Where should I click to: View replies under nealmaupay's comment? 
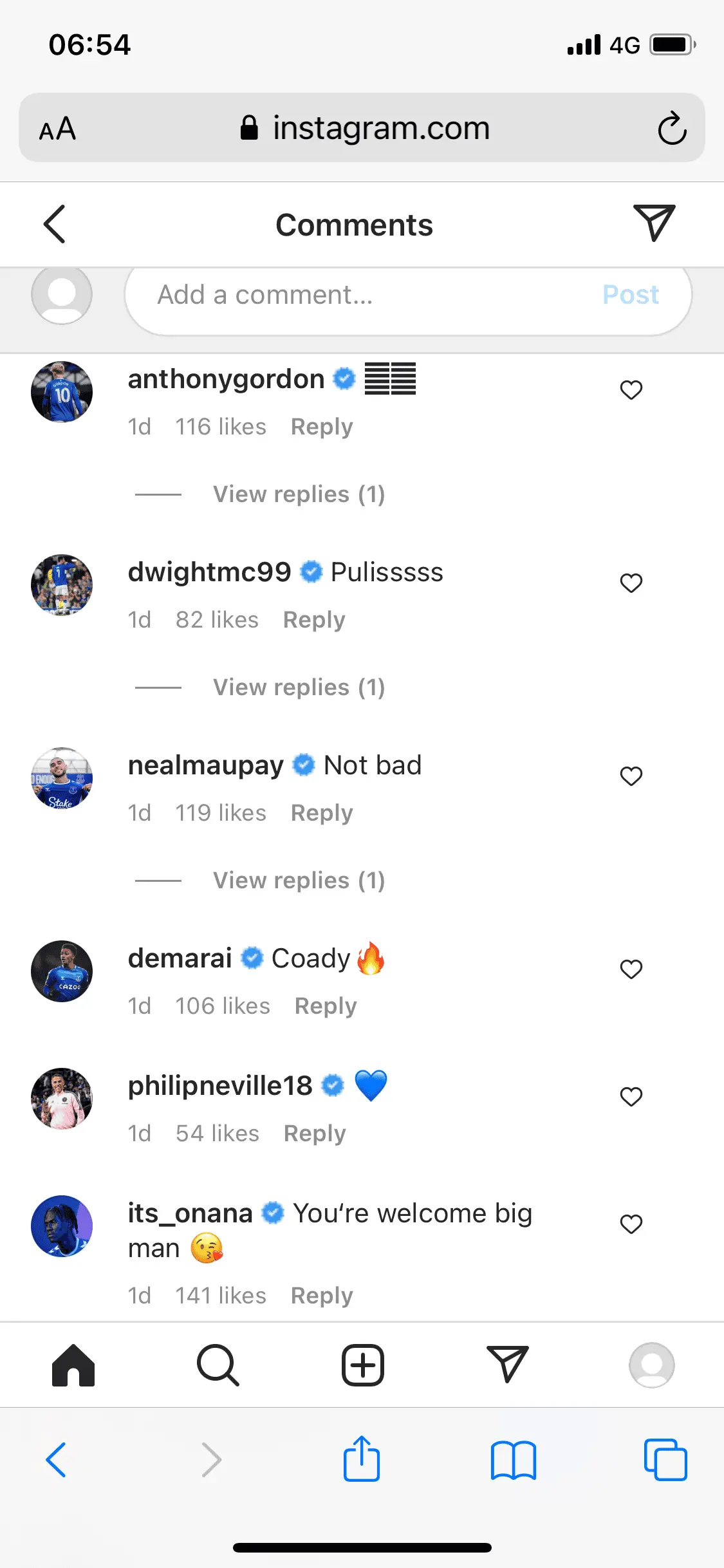coord(299,881)
